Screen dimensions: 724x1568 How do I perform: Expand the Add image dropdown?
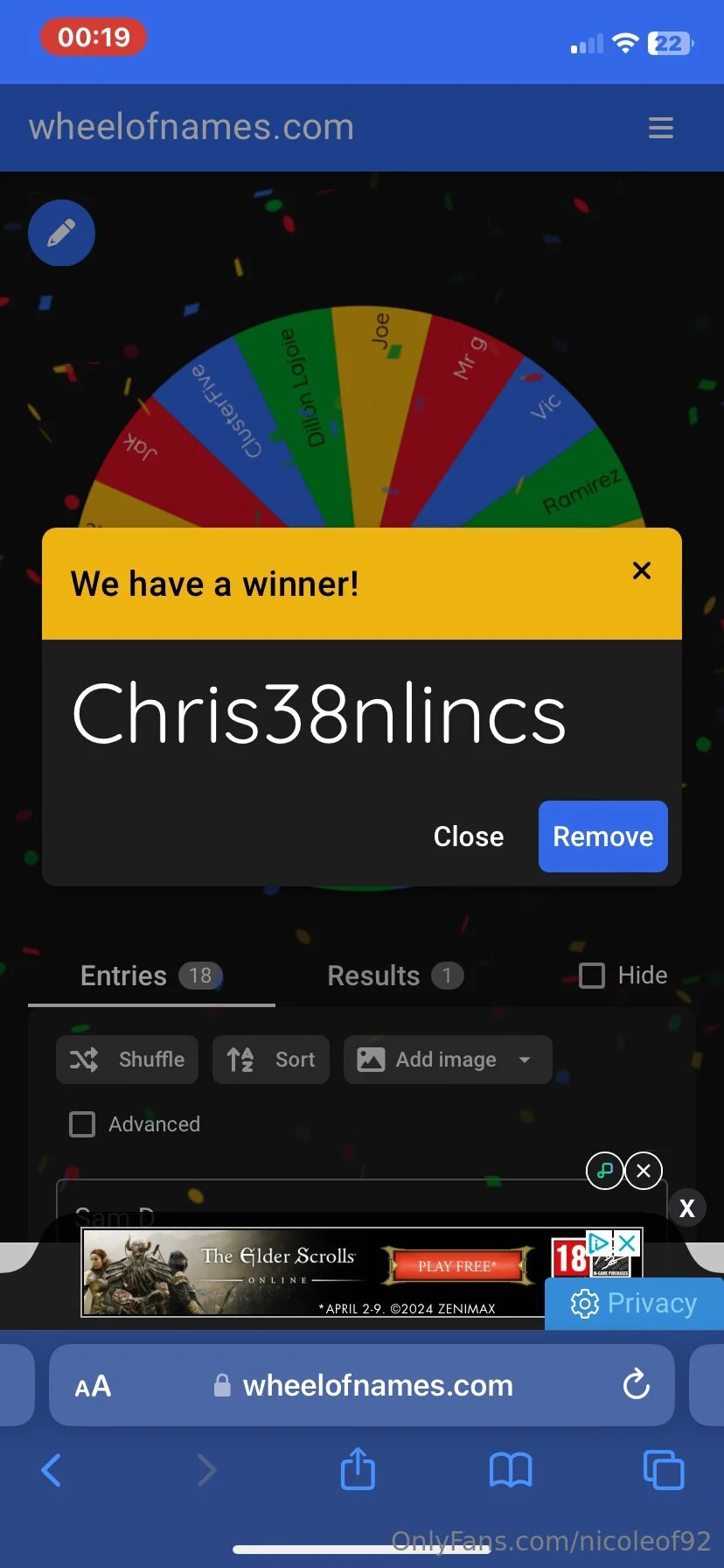pyautogui.click(x=525, y=1060)
